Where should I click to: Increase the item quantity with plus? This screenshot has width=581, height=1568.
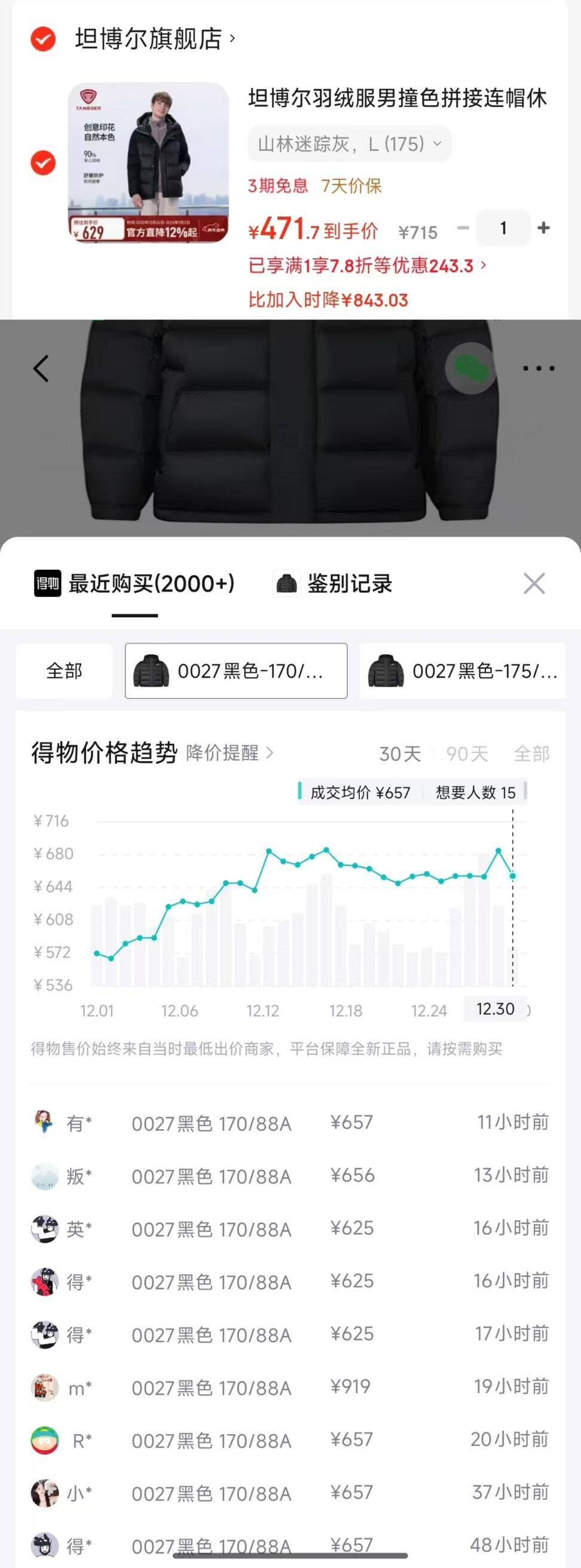click(543, 228)
